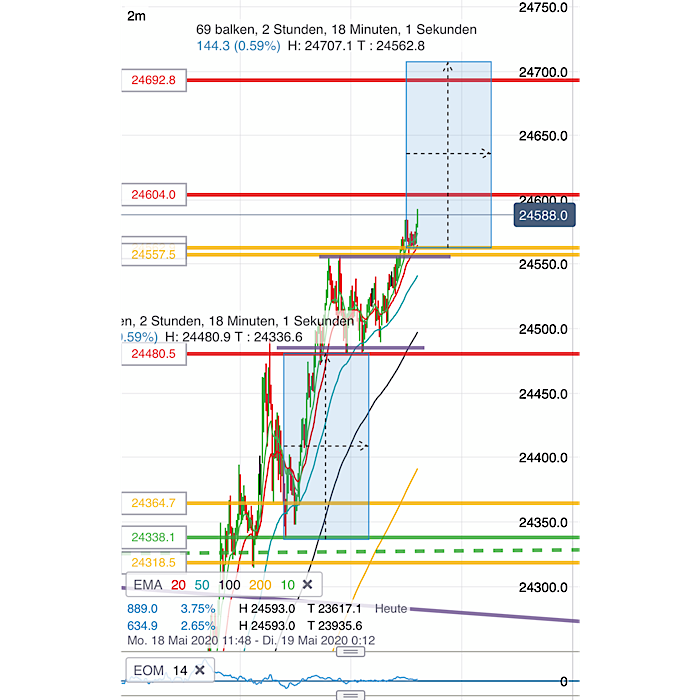
Task: Tap the EMA indicator label
Action: (x=149, y=584)
